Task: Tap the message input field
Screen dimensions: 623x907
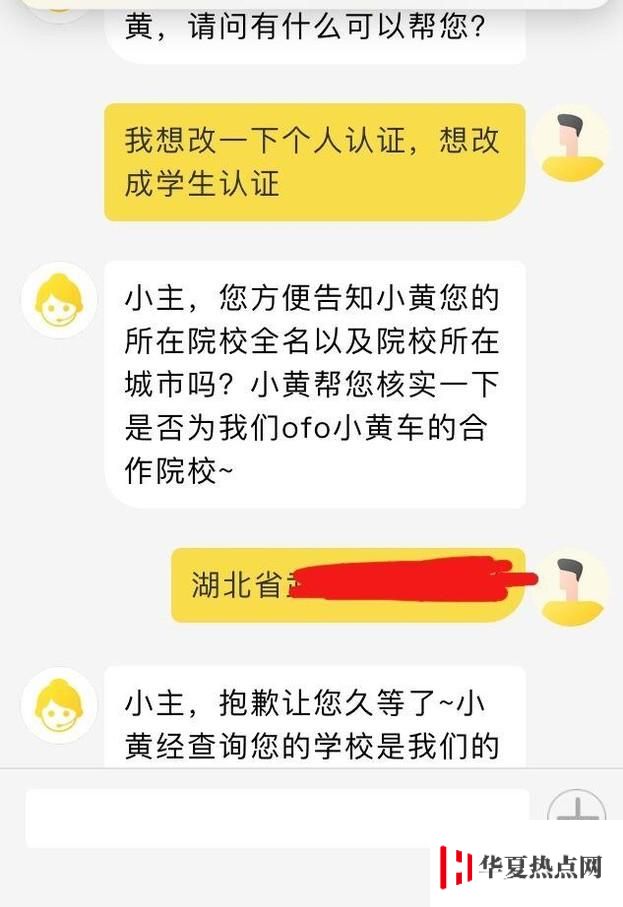Action: point(277,817)
